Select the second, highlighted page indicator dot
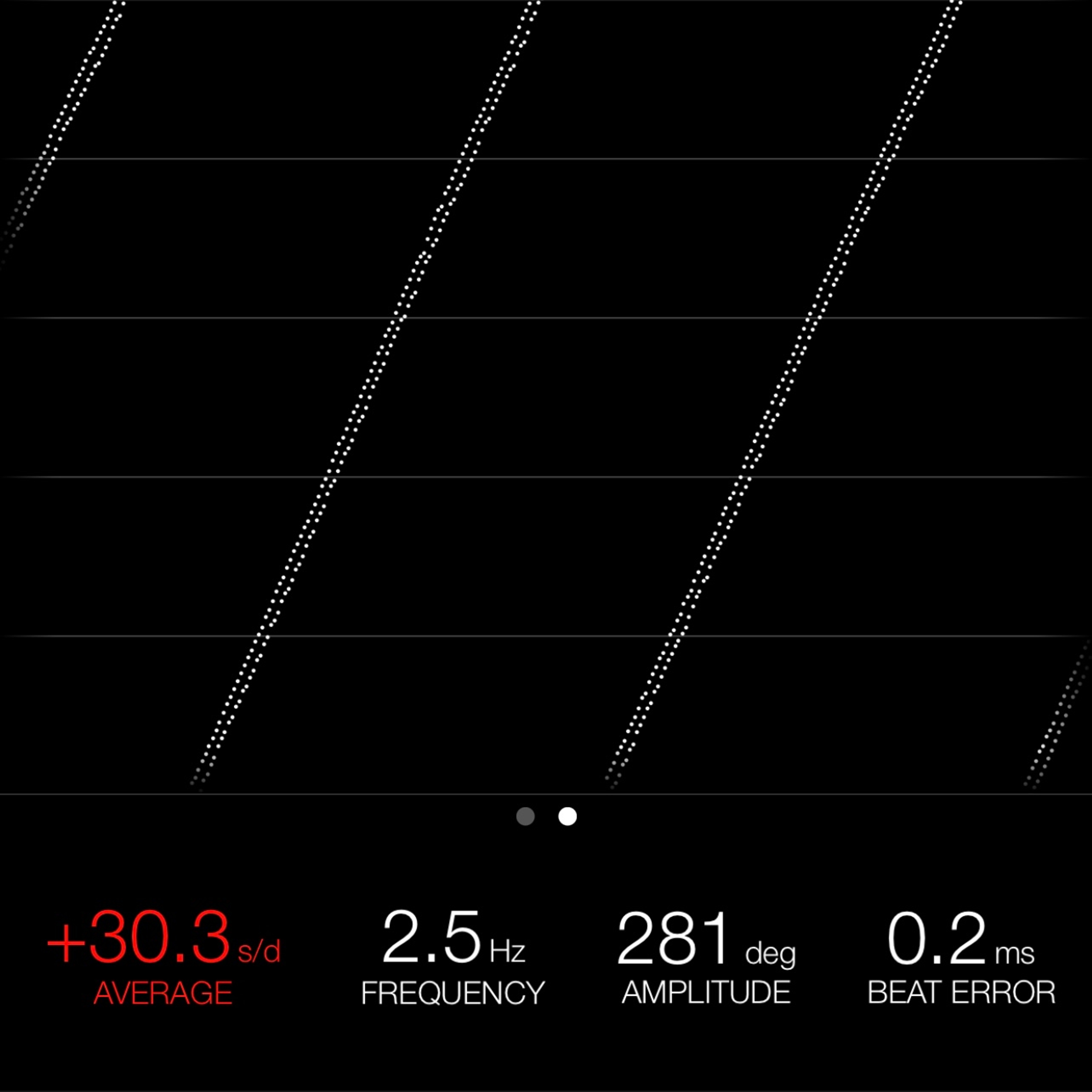 tap(568, 816)
